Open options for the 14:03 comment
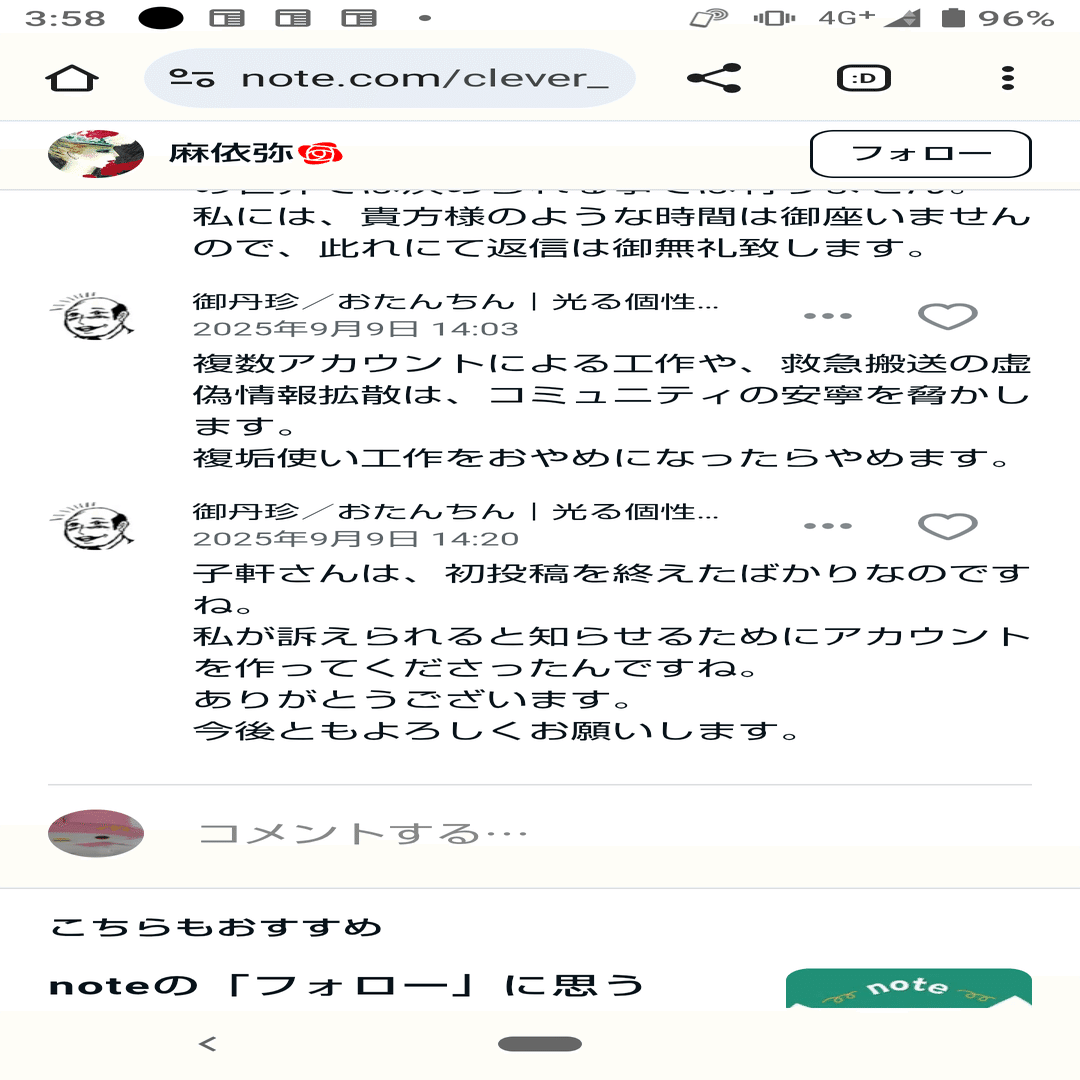 (x=828, y=316)
